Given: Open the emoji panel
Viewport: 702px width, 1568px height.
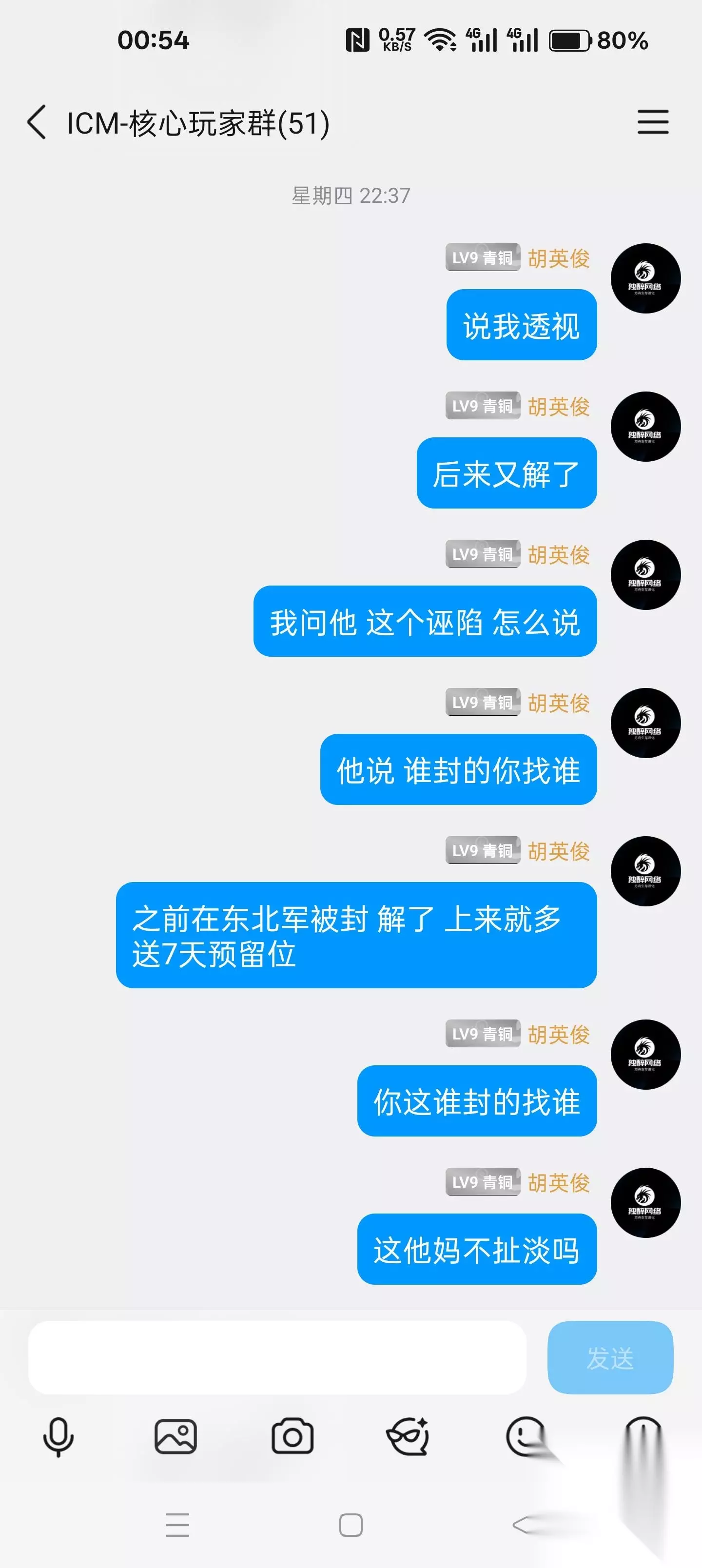Looking at the screenshot, I should pos(526,1436).
